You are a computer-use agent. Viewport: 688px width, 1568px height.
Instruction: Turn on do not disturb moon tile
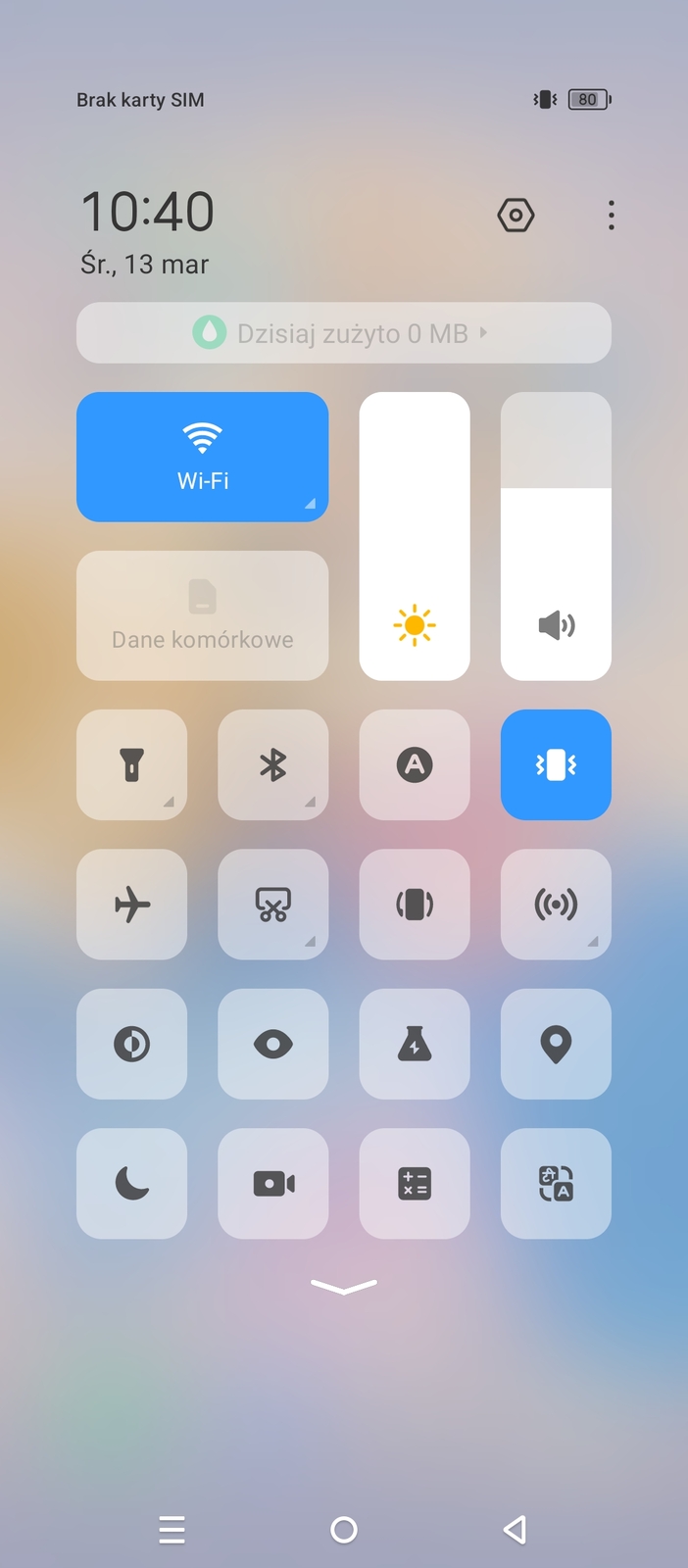(x=131, y=1184)
